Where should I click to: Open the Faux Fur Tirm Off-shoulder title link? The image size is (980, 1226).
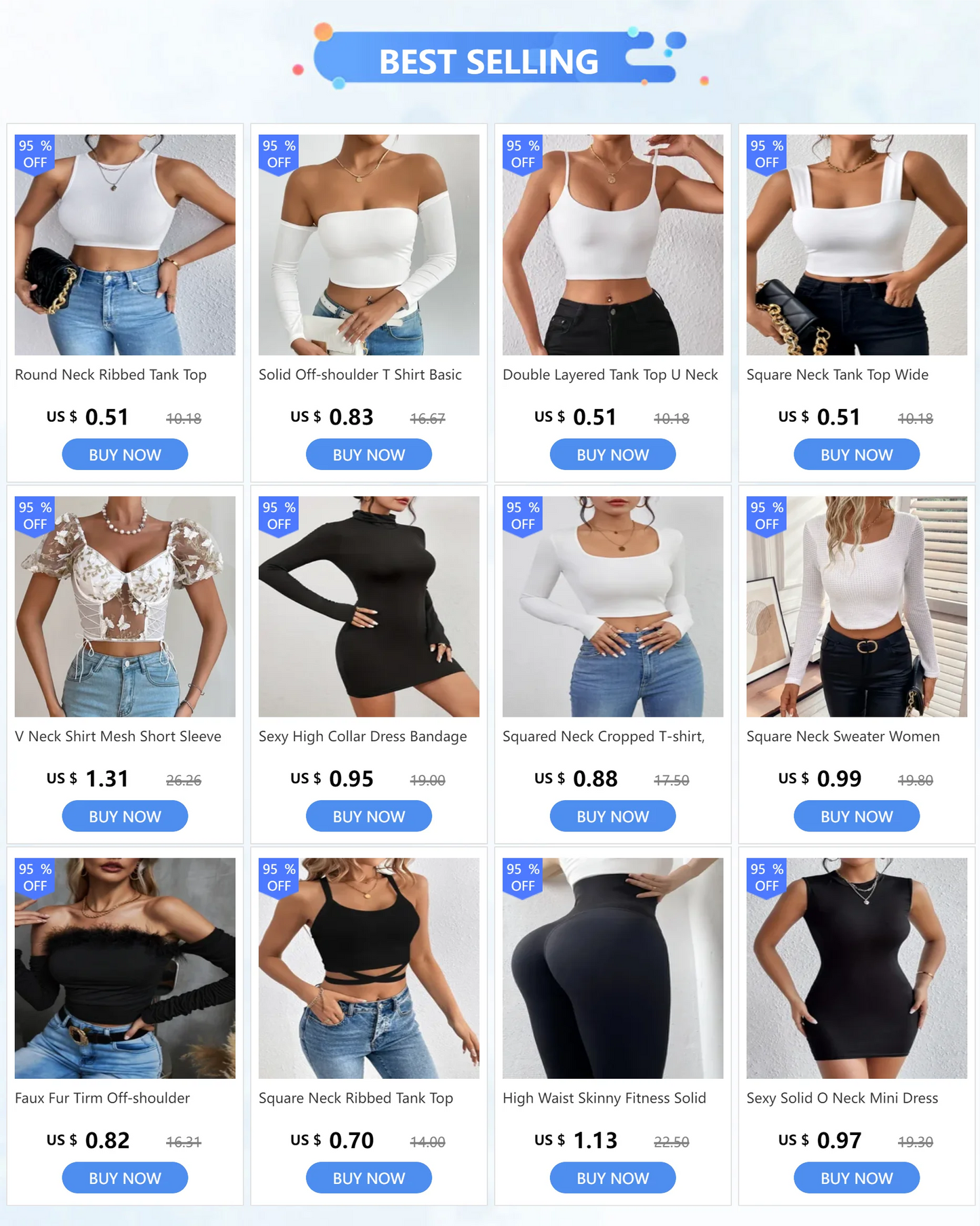coord(102,1099)
